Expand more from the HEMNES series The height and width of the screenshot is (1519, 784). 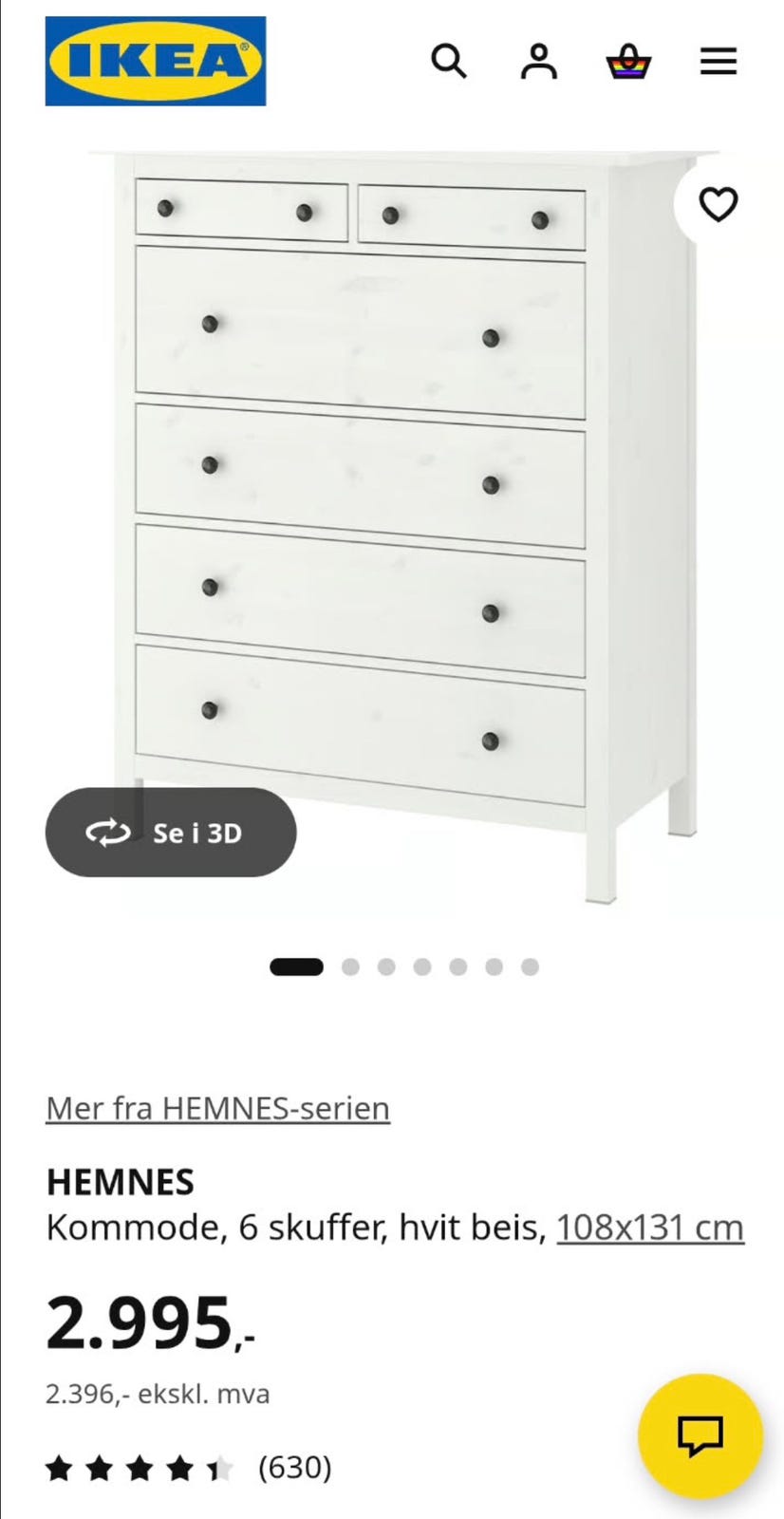(216, 1107)
